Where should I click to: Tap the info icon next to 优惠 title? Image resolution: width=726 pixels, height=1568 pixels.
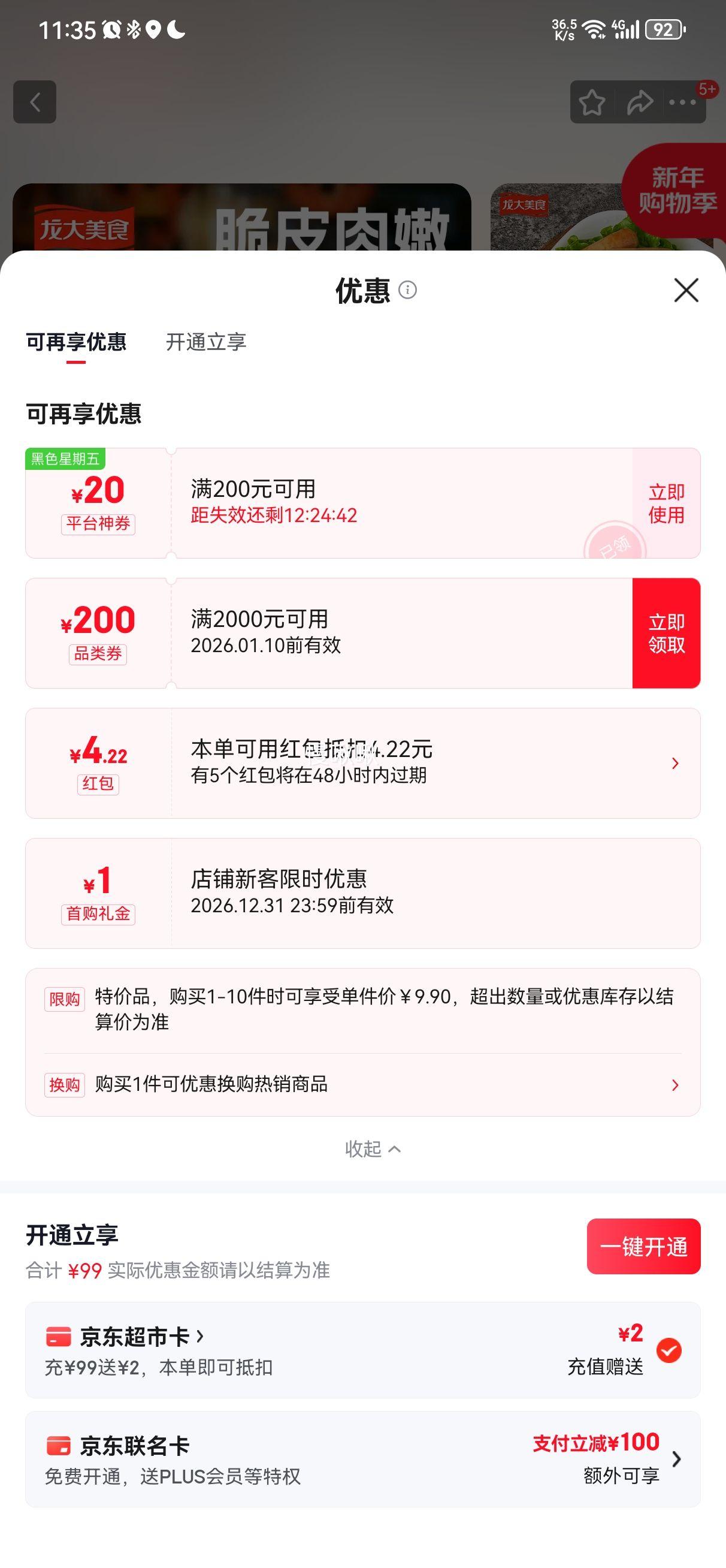tap(407, 291)
